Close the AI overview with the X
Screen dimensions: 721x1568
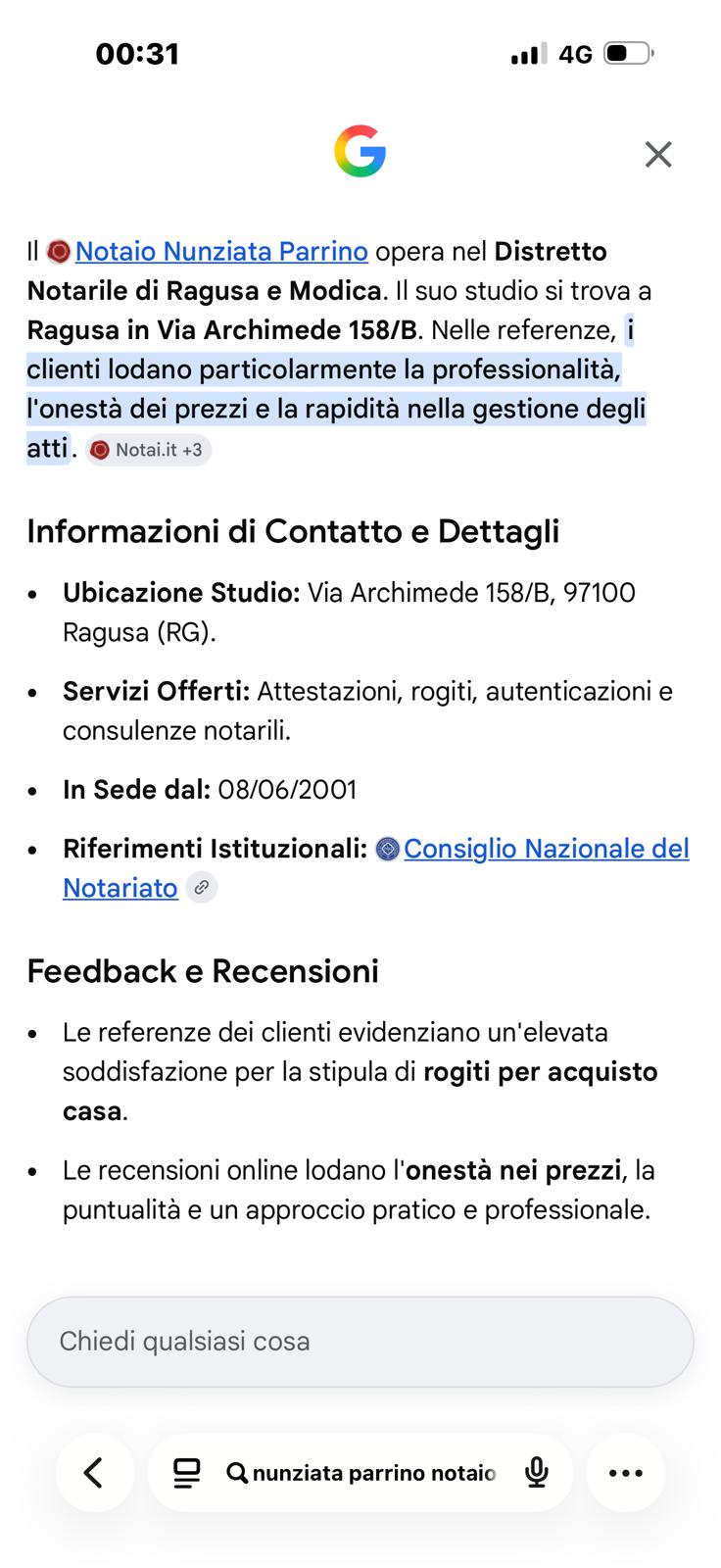(x=658, y=154)
